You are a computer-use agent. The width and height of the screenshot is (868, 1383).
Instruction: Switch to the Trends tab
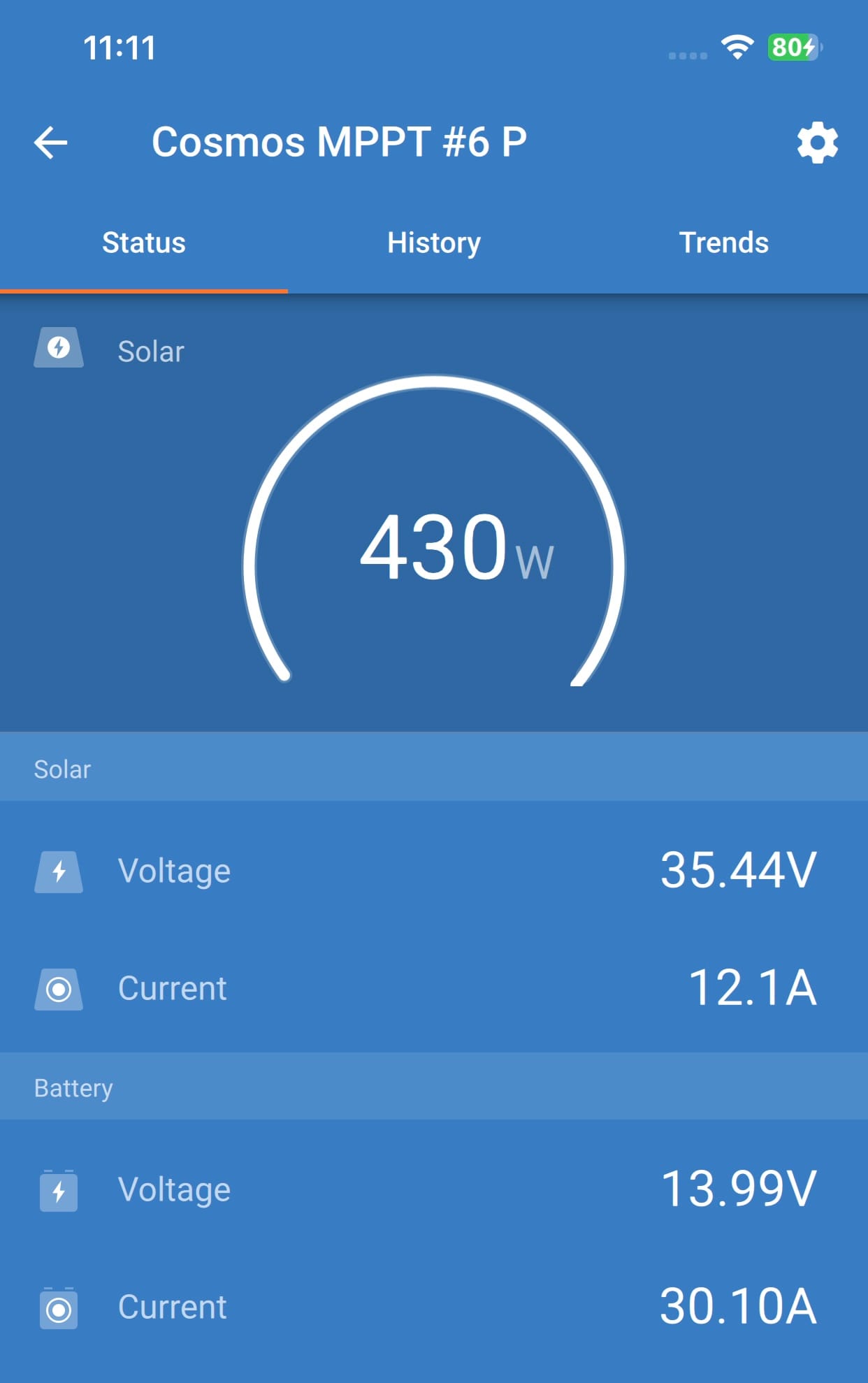(723, 243)
